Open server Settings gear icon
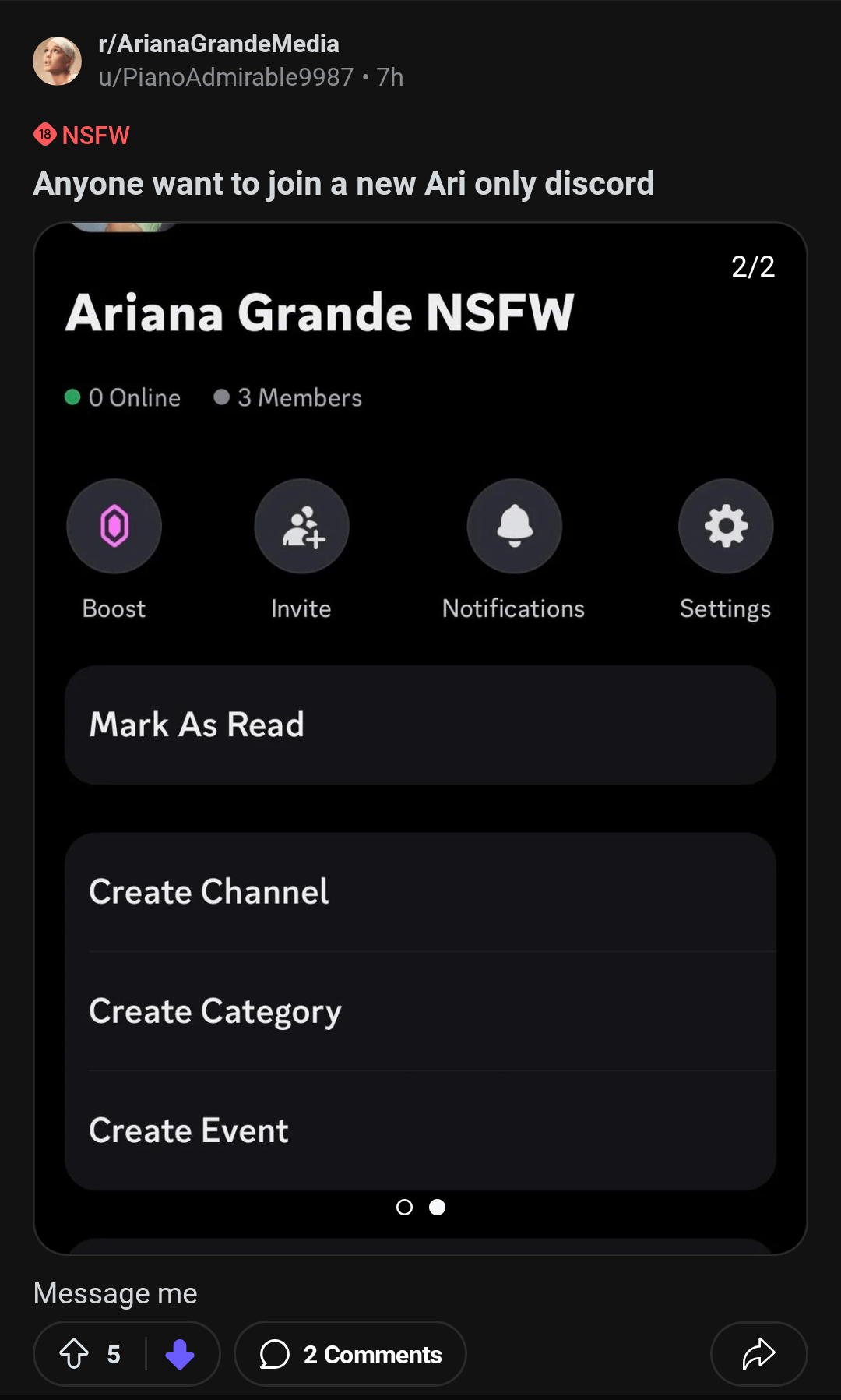841x1400 pixels. tap(725, 526)
